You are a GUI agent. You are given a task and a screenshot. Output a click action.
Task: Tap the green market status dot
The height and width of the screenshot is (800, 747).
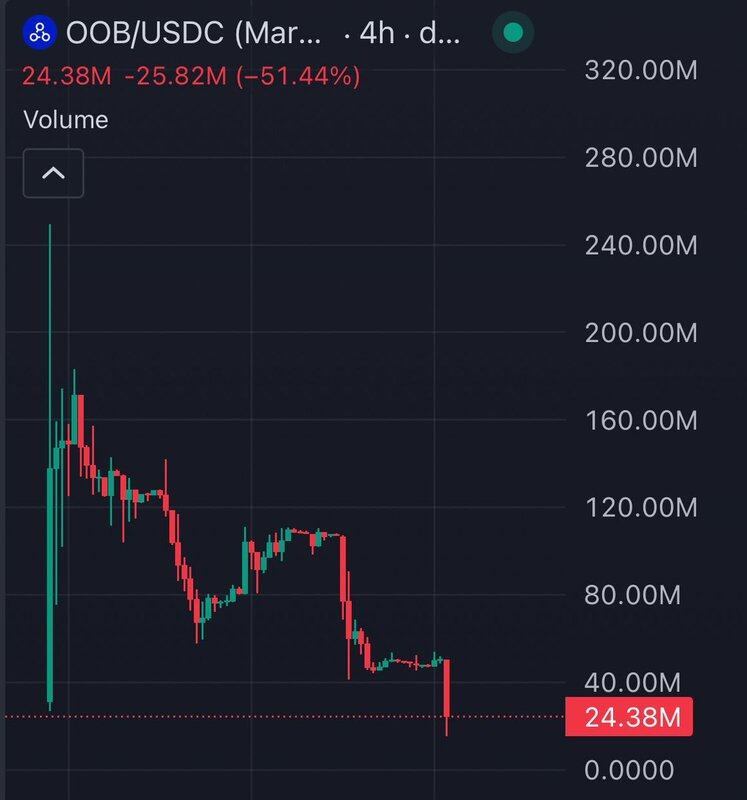pyautogui.click(x=513, y=33)
